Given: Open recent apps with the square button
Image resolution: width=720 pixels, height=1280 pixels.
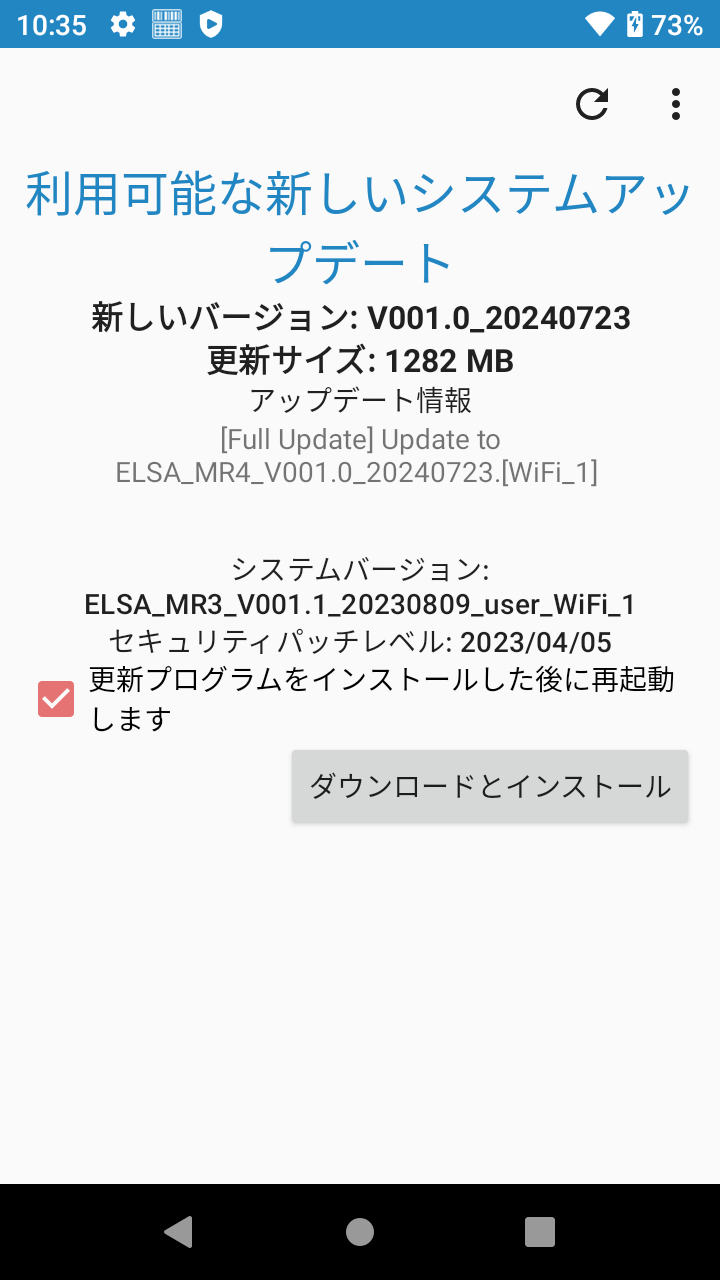Looking at the screenshot, I should click(540, 1232).
